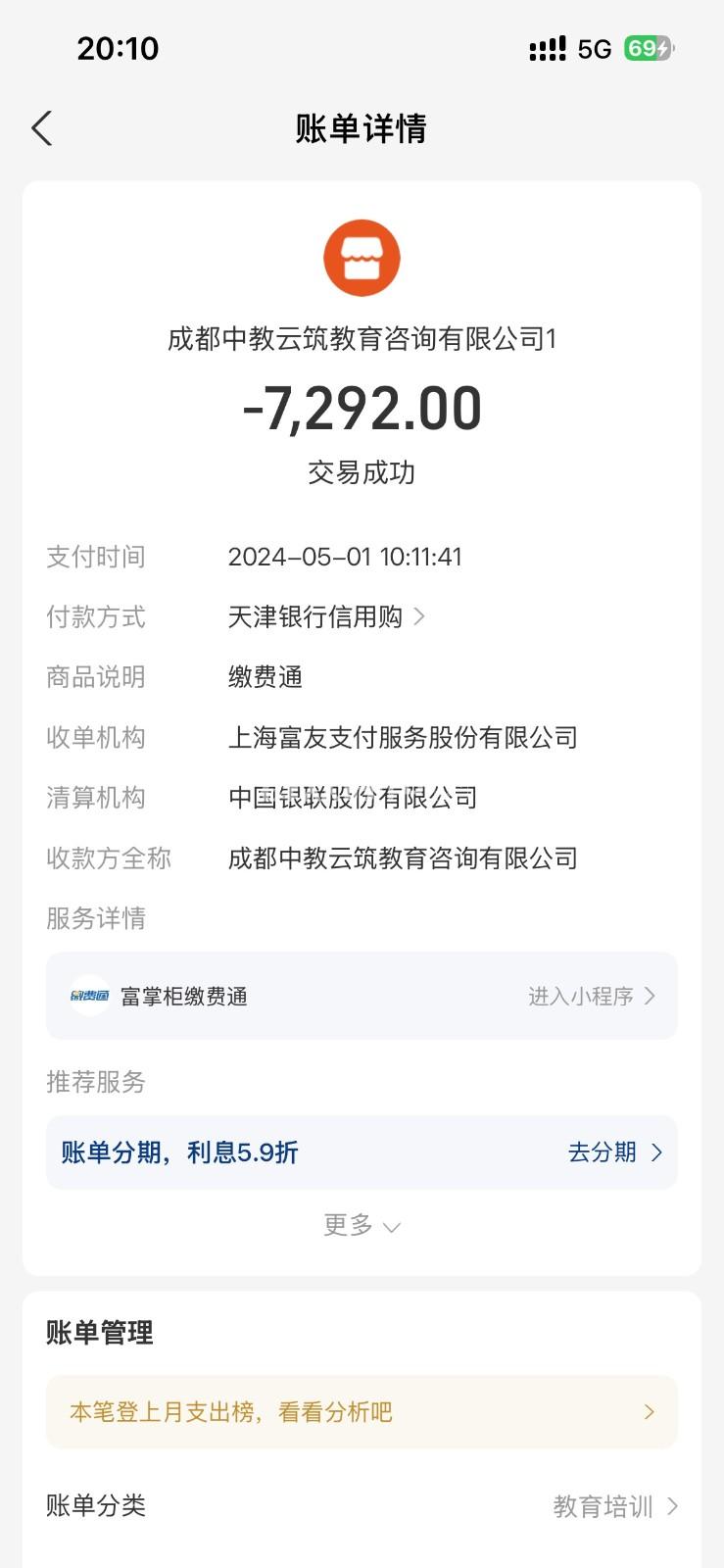Screen dimensions: 724x1568
Task: Change 账单分类 from 教育培训
Action: pyautogui.click(x=614, y=1506)
